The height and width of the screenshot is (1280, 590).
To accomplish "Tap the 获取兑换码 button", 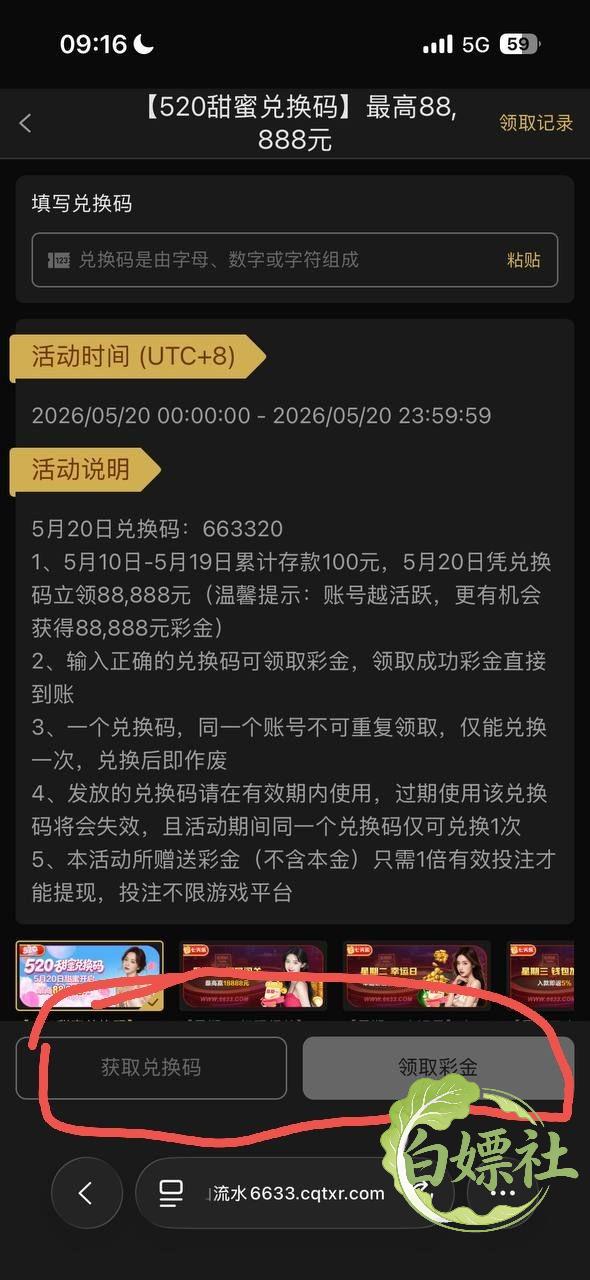I will pyautogui.click(x=151, y=1068).
